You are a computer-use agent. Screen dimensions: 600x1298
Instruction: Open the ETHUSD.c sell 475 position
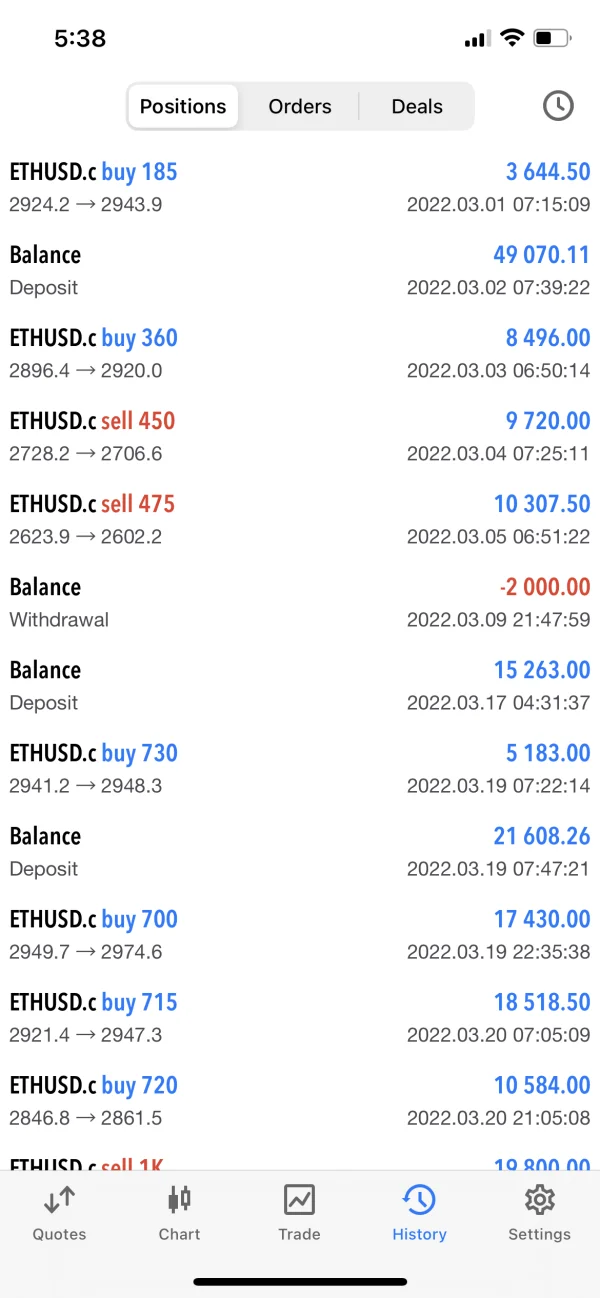pos(300,520)
